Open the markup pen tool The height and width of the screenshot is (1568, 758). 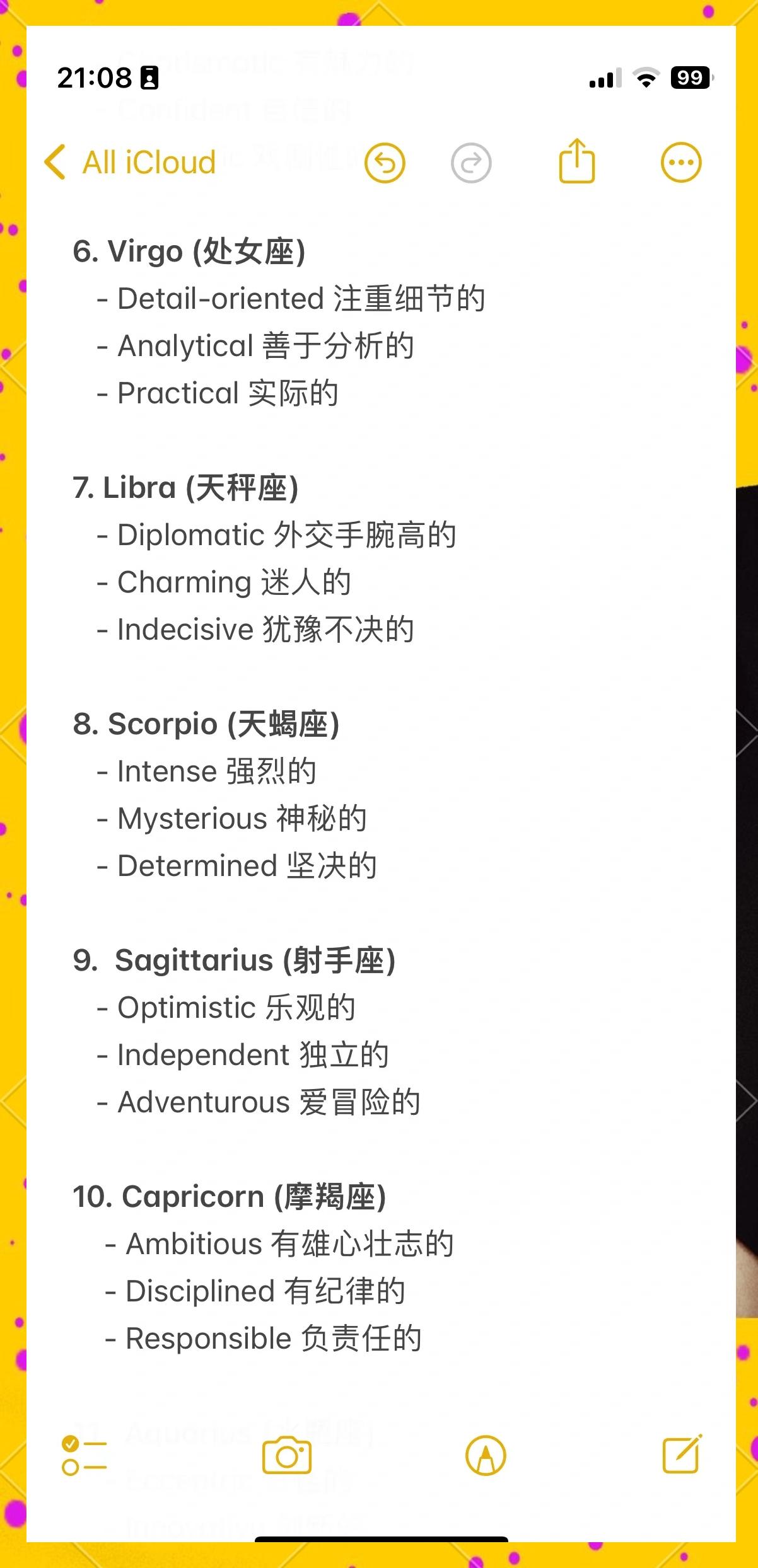pos(486,1455)
